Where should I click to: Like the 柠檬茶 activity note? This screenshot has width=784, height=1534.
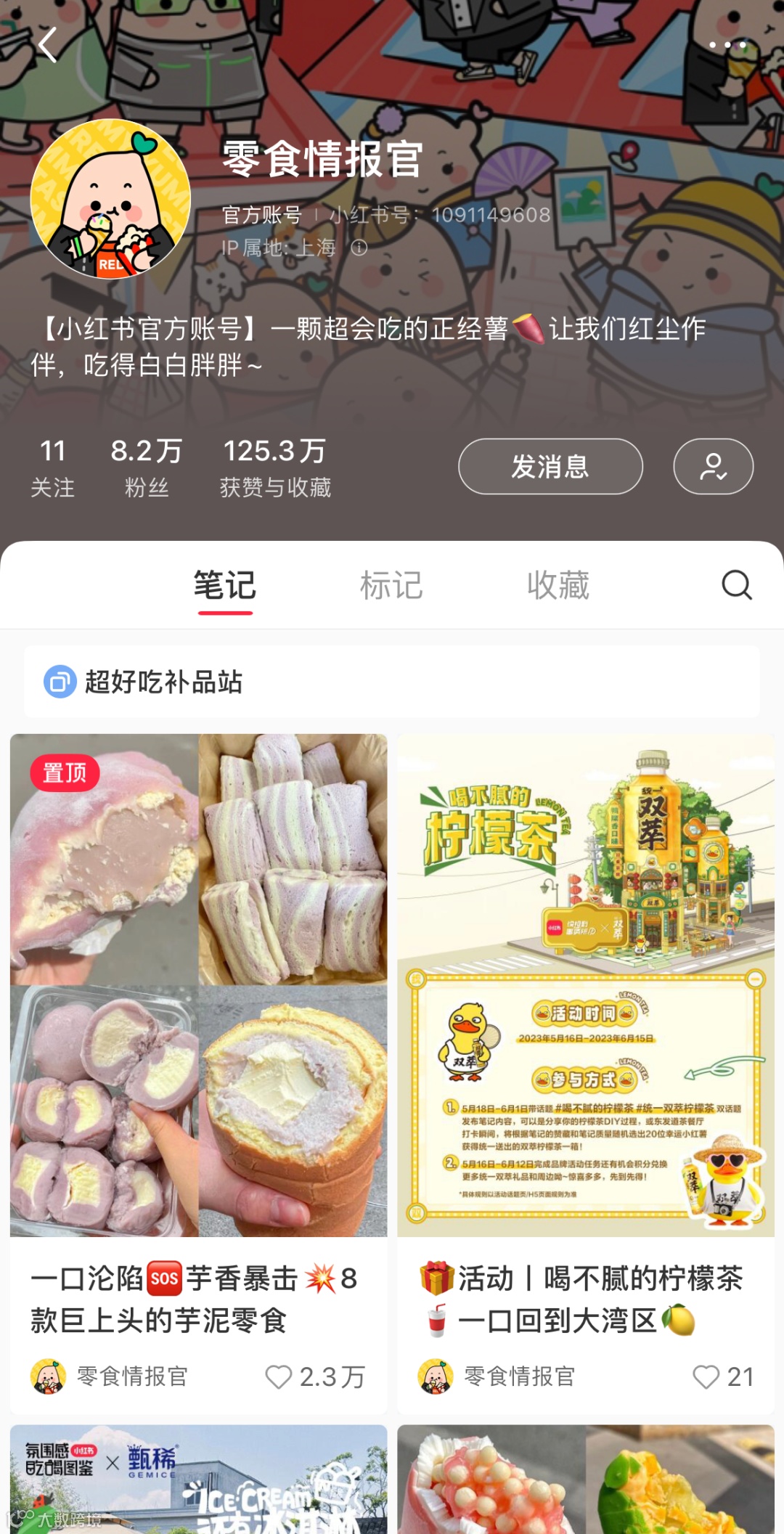(706, 1376)
